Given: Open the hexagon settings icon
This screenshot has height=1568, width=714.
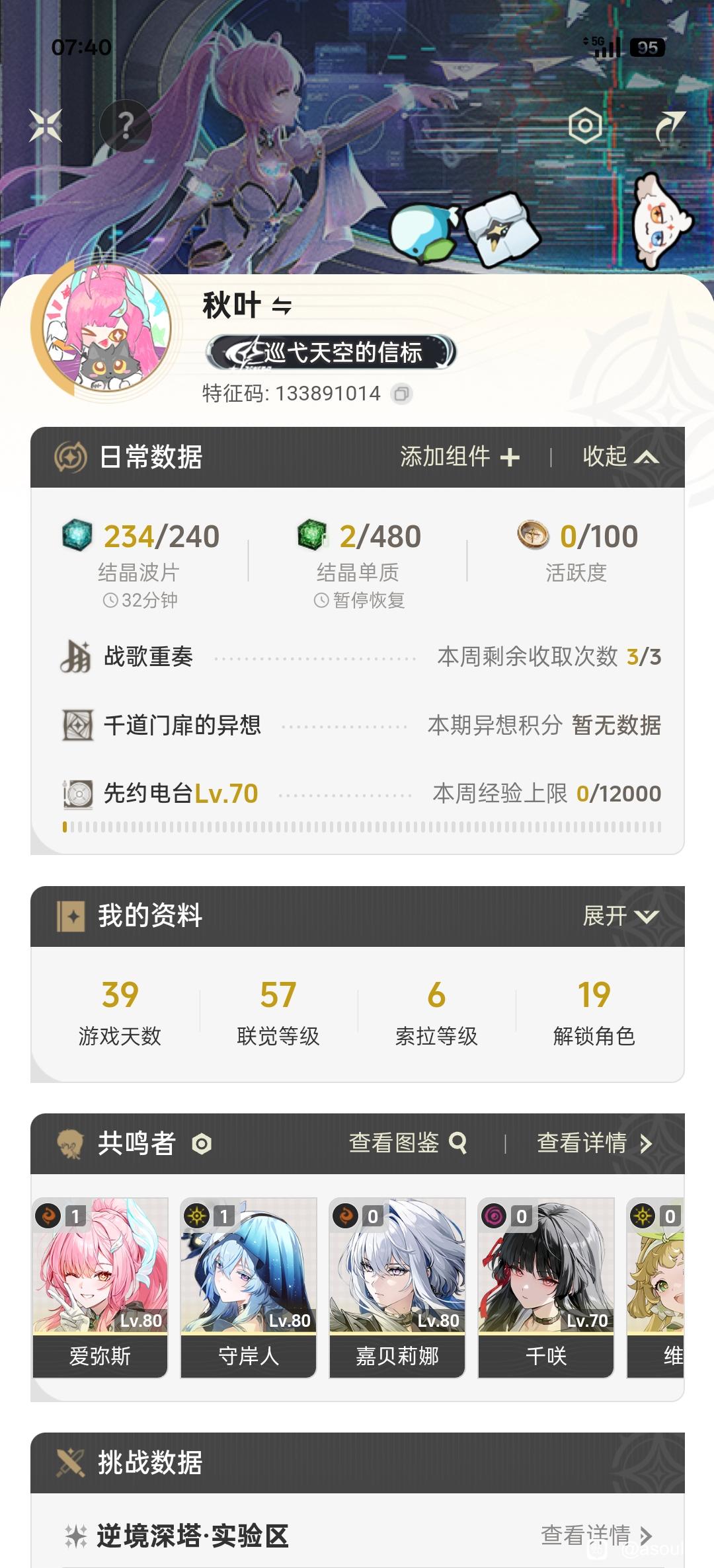Looking at the screenshot, I should coord(585,126).
